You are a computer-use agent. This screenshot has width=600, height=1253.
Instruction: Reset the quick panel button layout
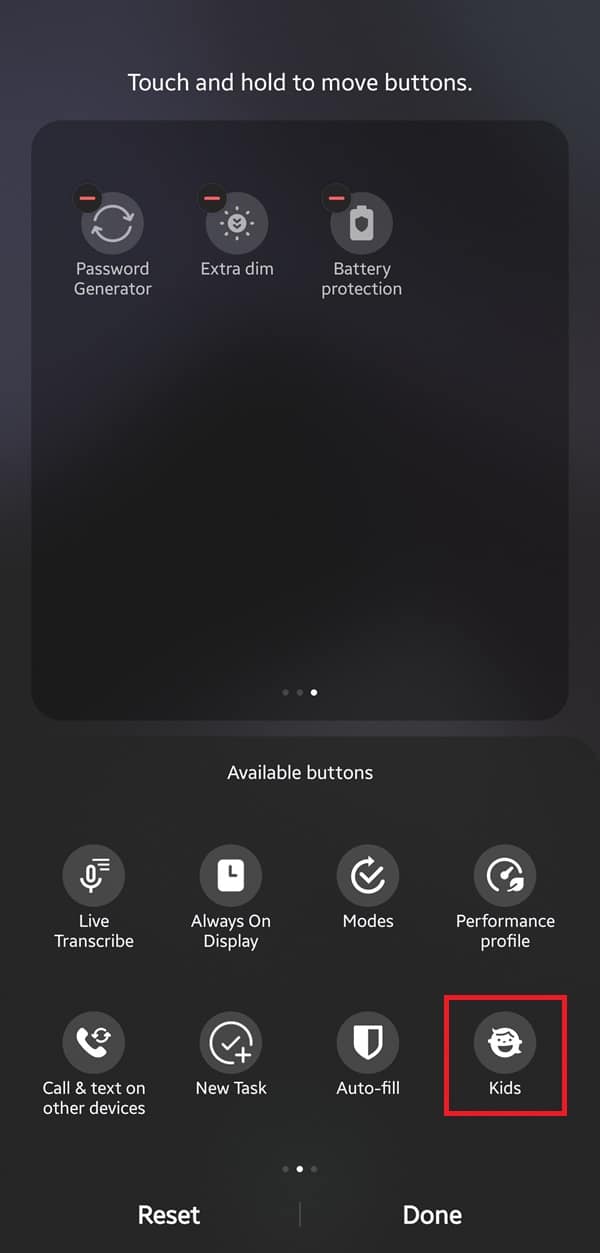coord(169,1215)
